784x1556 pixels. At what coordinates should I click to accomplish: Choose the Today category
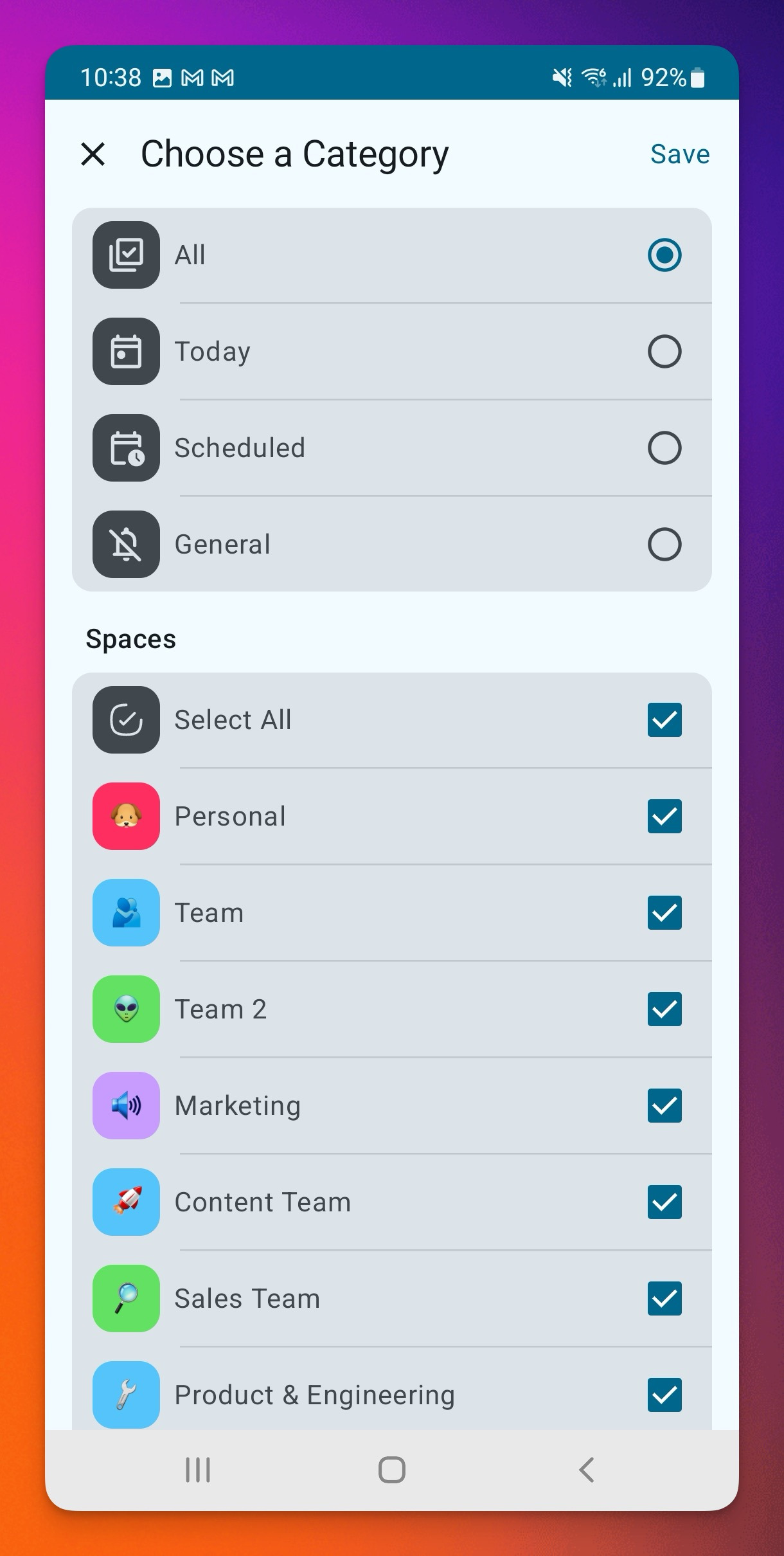pos(664,352)
